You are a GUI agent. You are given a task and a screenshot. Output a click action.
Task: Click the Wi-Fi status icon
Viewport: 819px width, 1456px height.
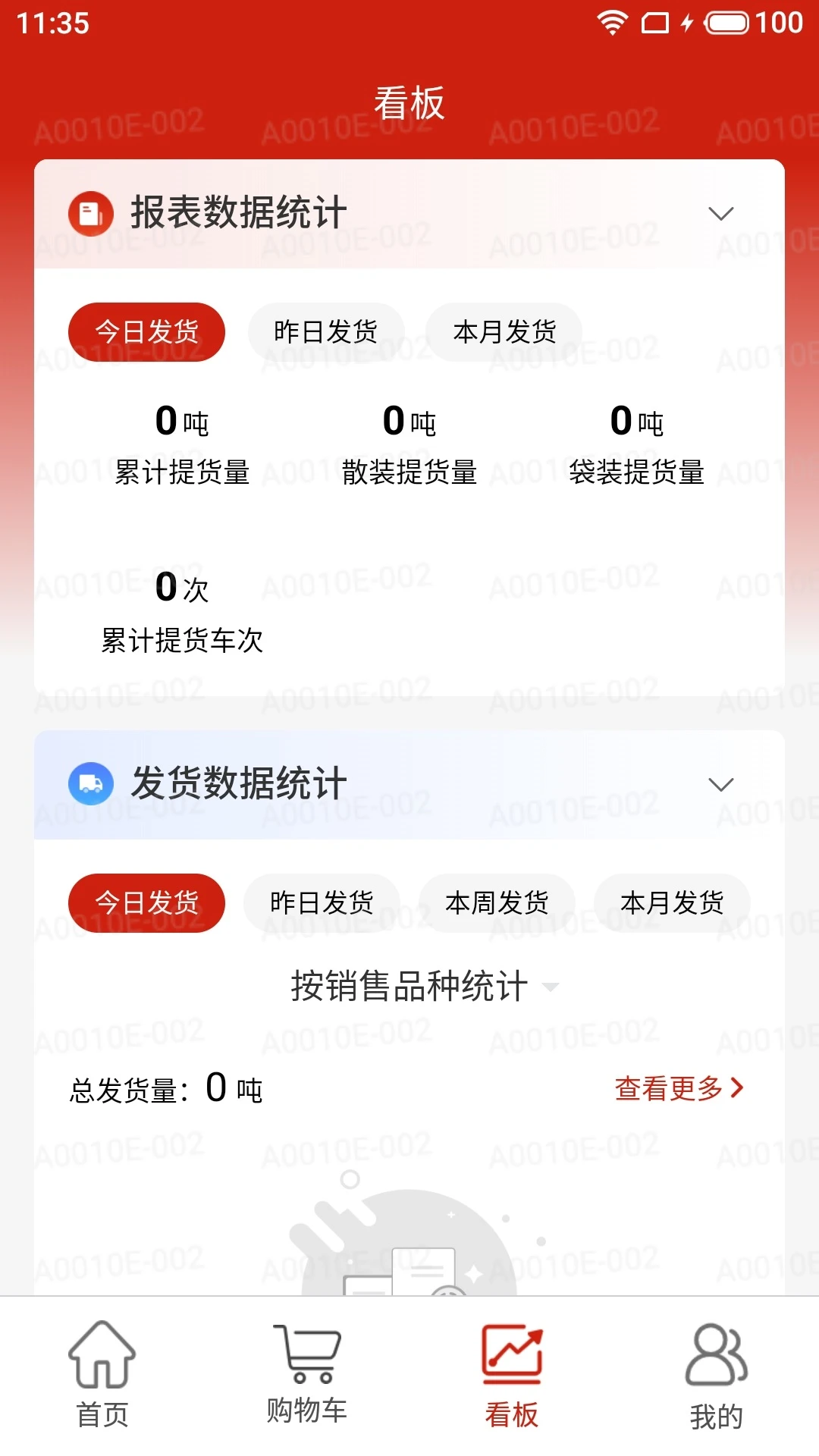tap(611, 21)
